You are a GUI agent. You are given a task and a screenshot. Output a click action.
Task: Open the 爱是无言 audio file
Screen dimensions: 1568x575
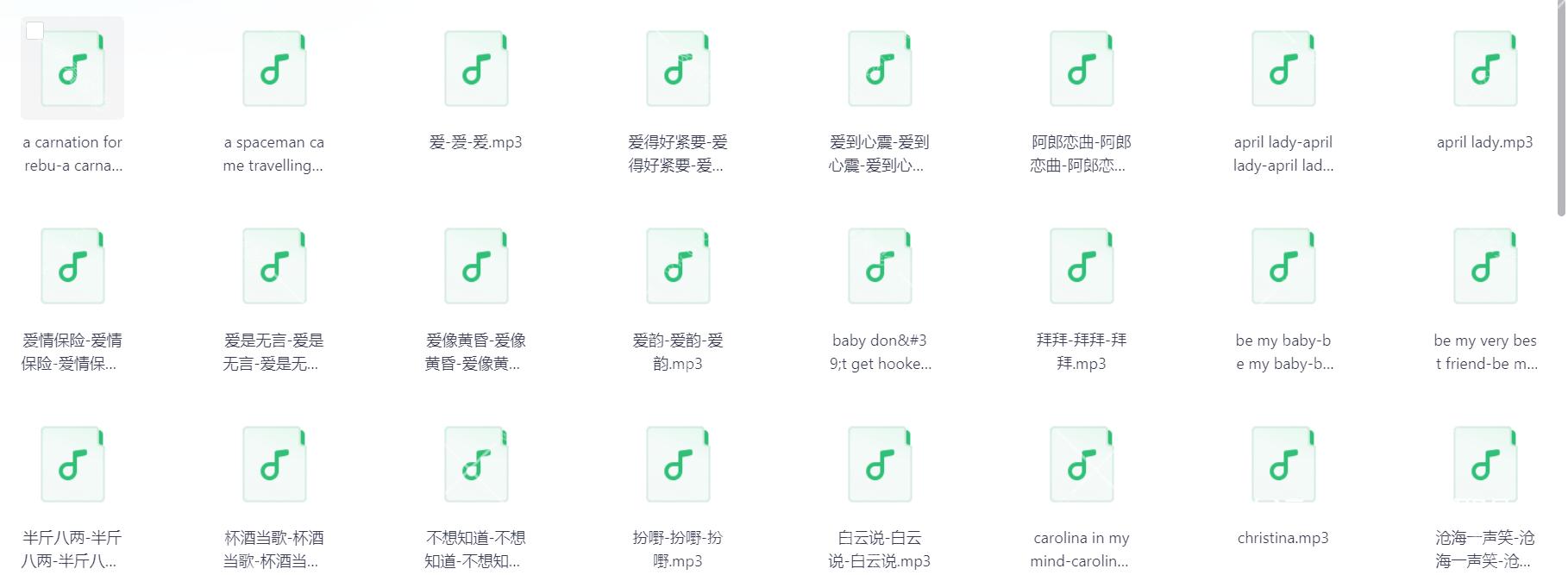(274, 266)
